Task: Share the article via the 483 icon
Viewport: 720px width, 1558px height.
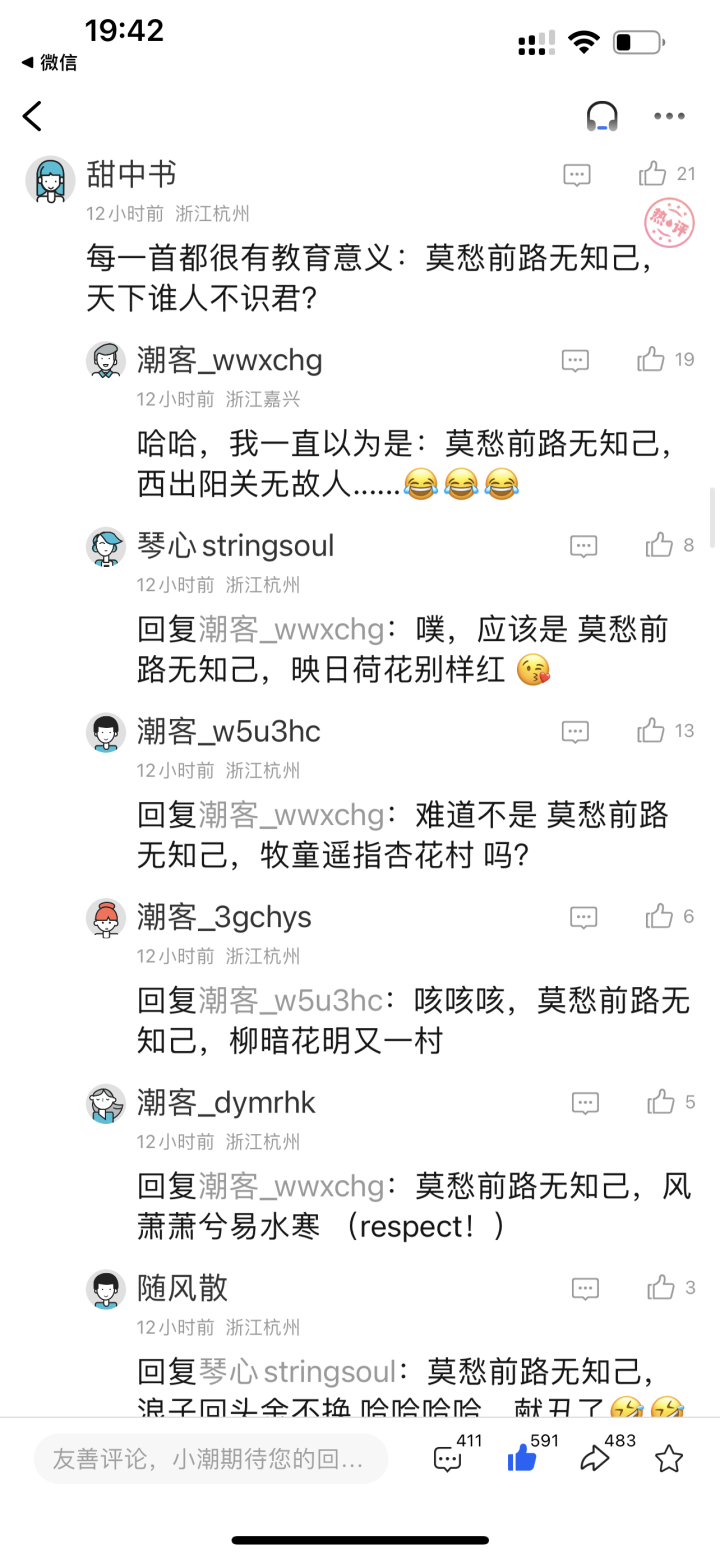Action: pyautogui.click(x=595, y=1459)
